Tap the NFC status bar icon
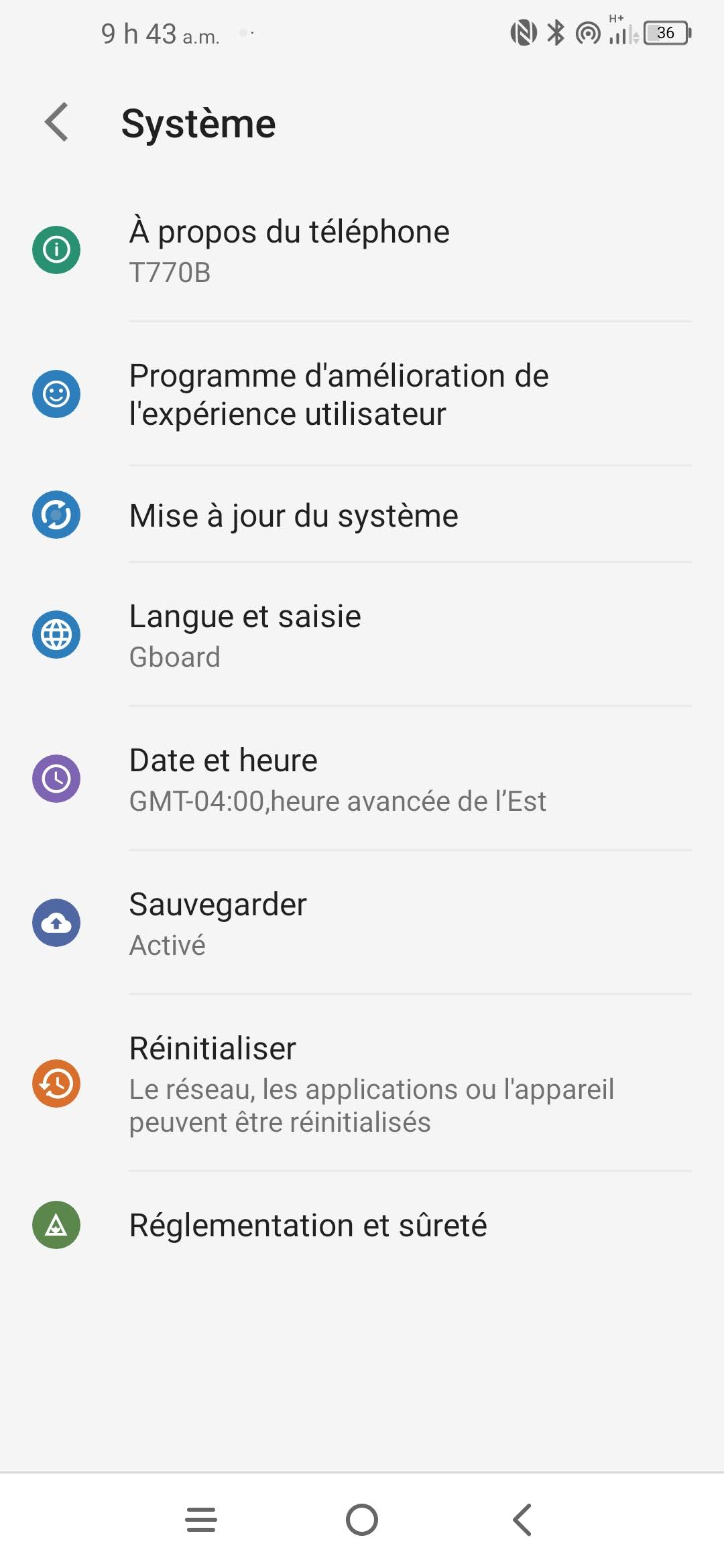724x1568 pixels. 522,31
